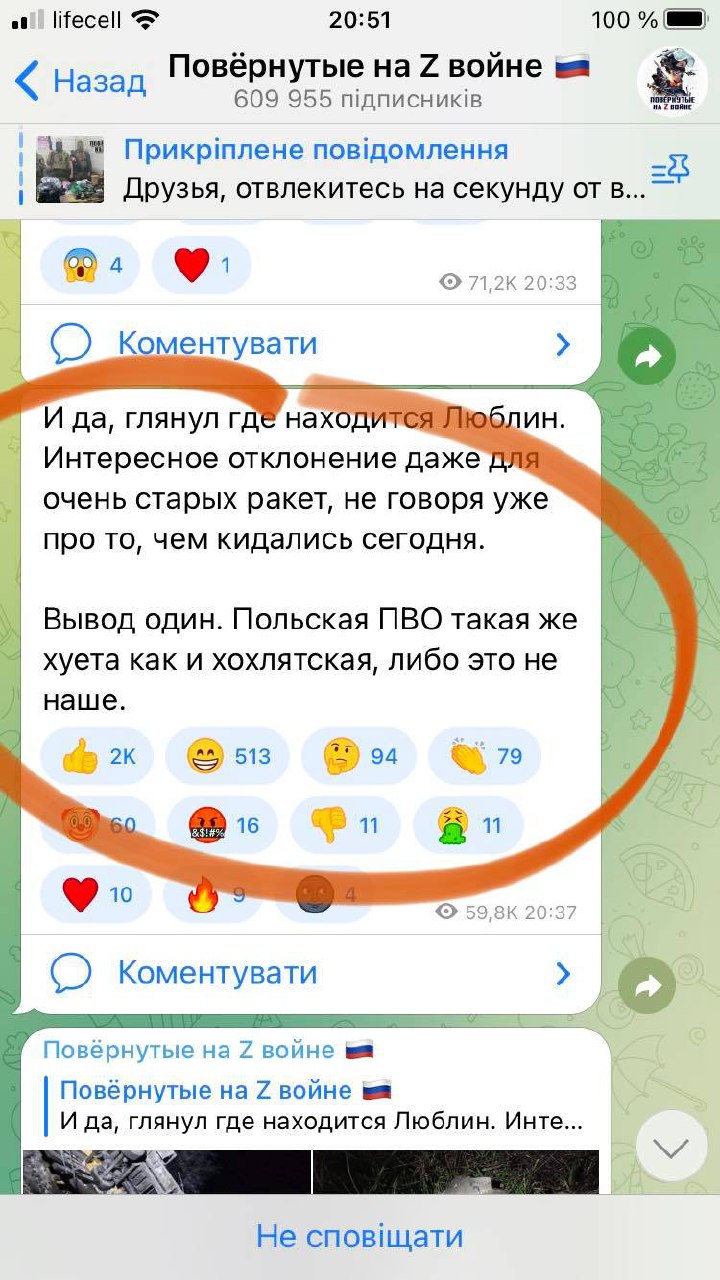Jump to the quoted Люблин message
The height and width of the screenshot is (1280, 720).
[x=320, y=1105]
